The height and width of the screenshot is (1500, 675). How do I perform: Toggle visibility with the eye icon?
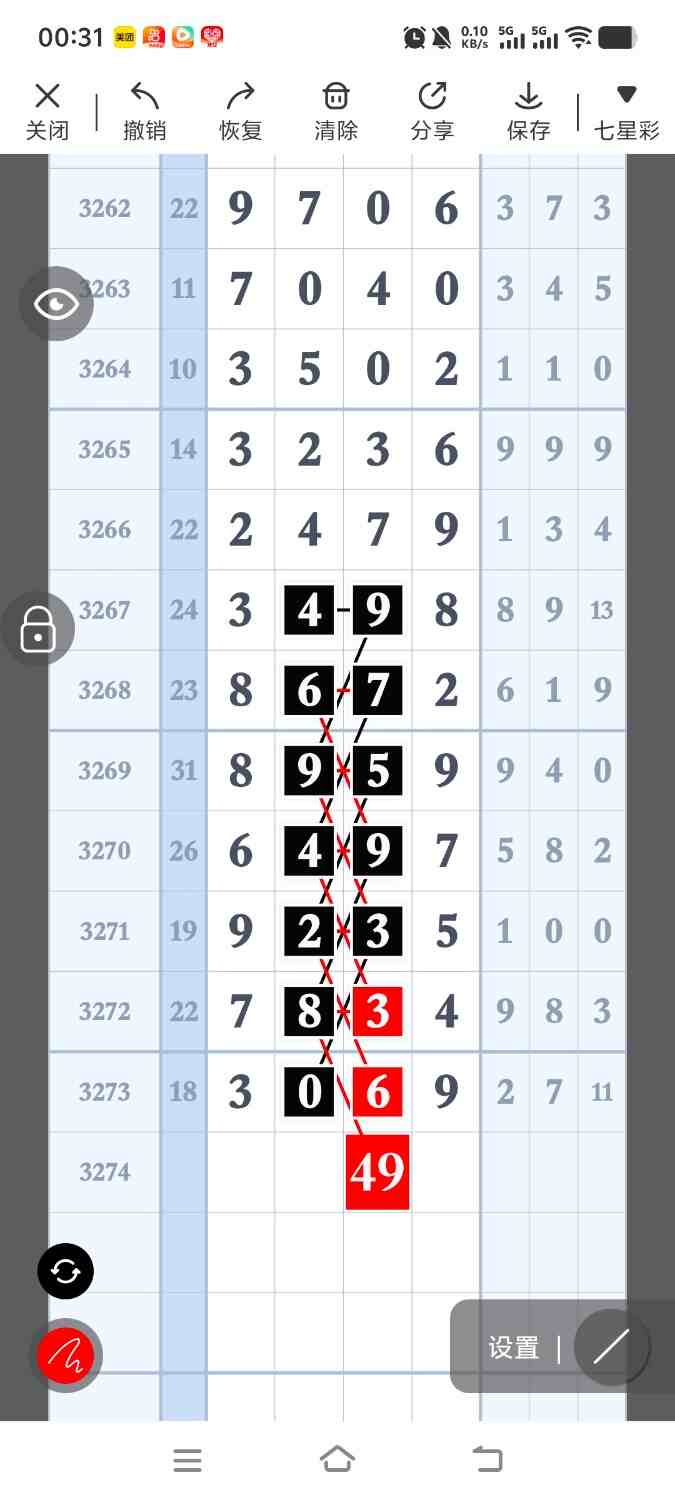point(56,304)
